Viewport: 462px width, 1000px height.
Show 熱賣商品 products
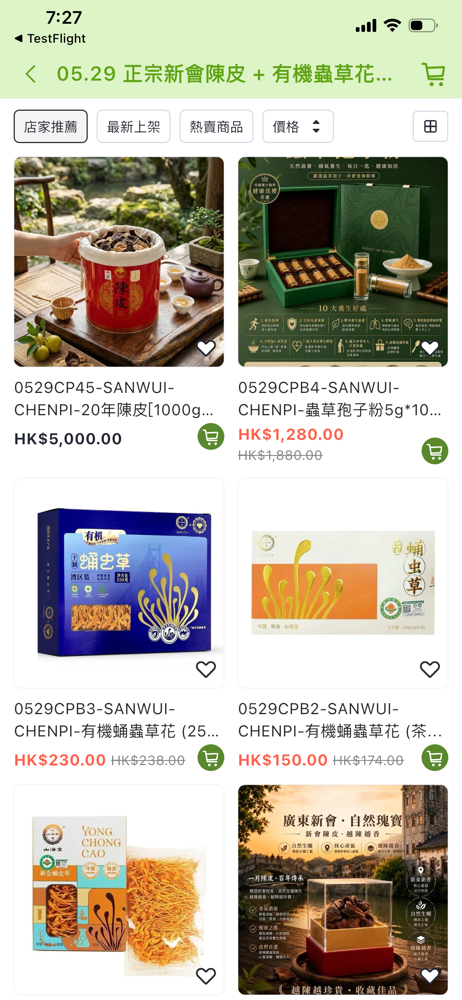[216, 126]
